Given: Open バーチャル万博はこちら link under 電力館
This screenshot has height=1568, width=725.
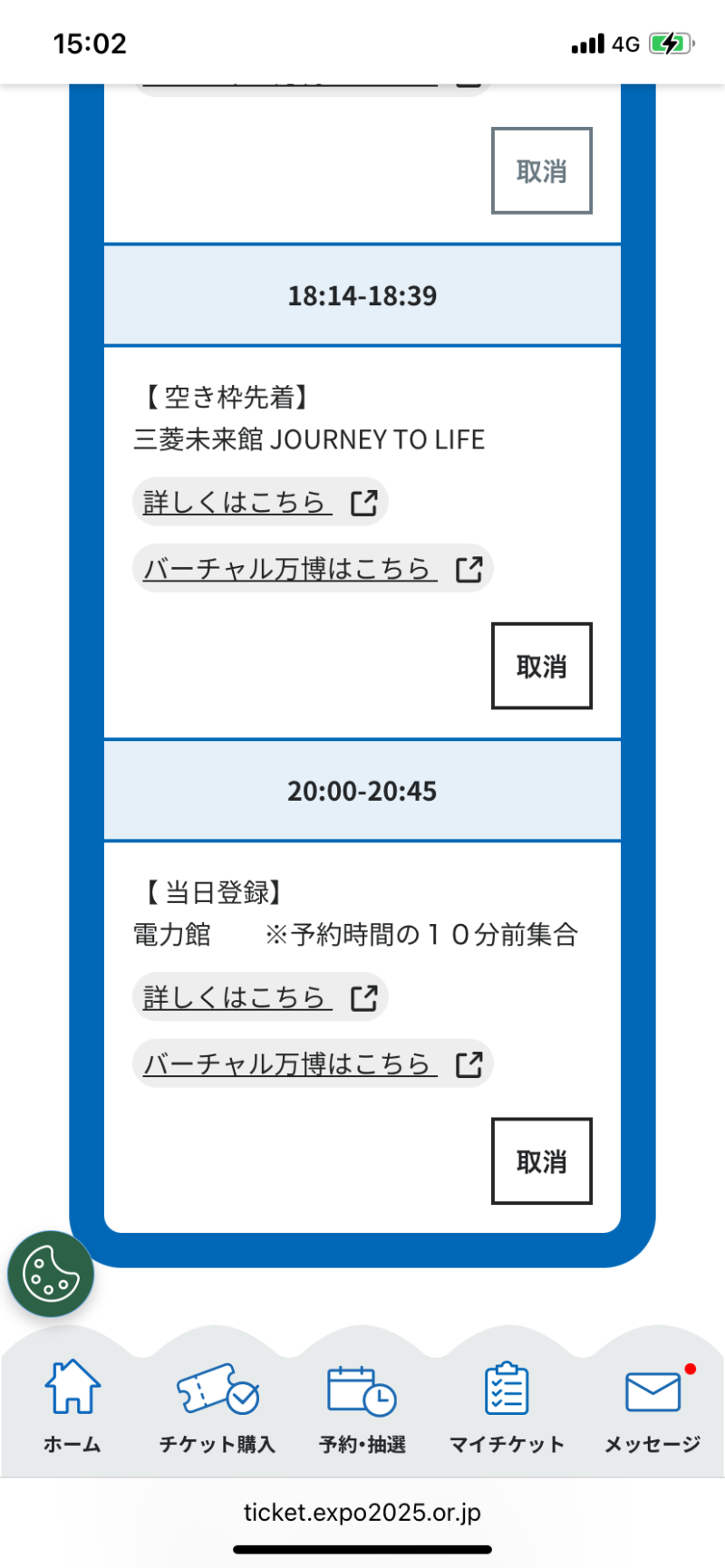Looking at the screenshot, I should click(313, 1063).
